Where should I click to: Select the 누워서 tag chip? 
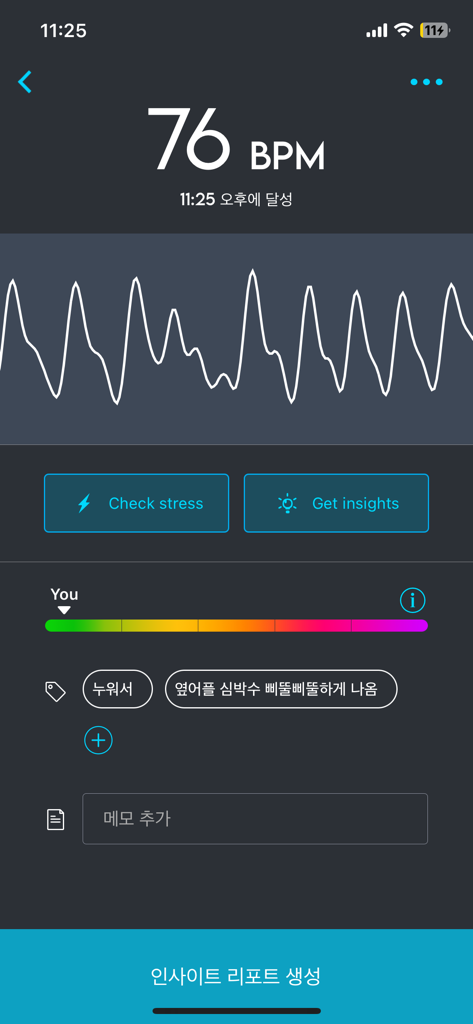[118, 689]
